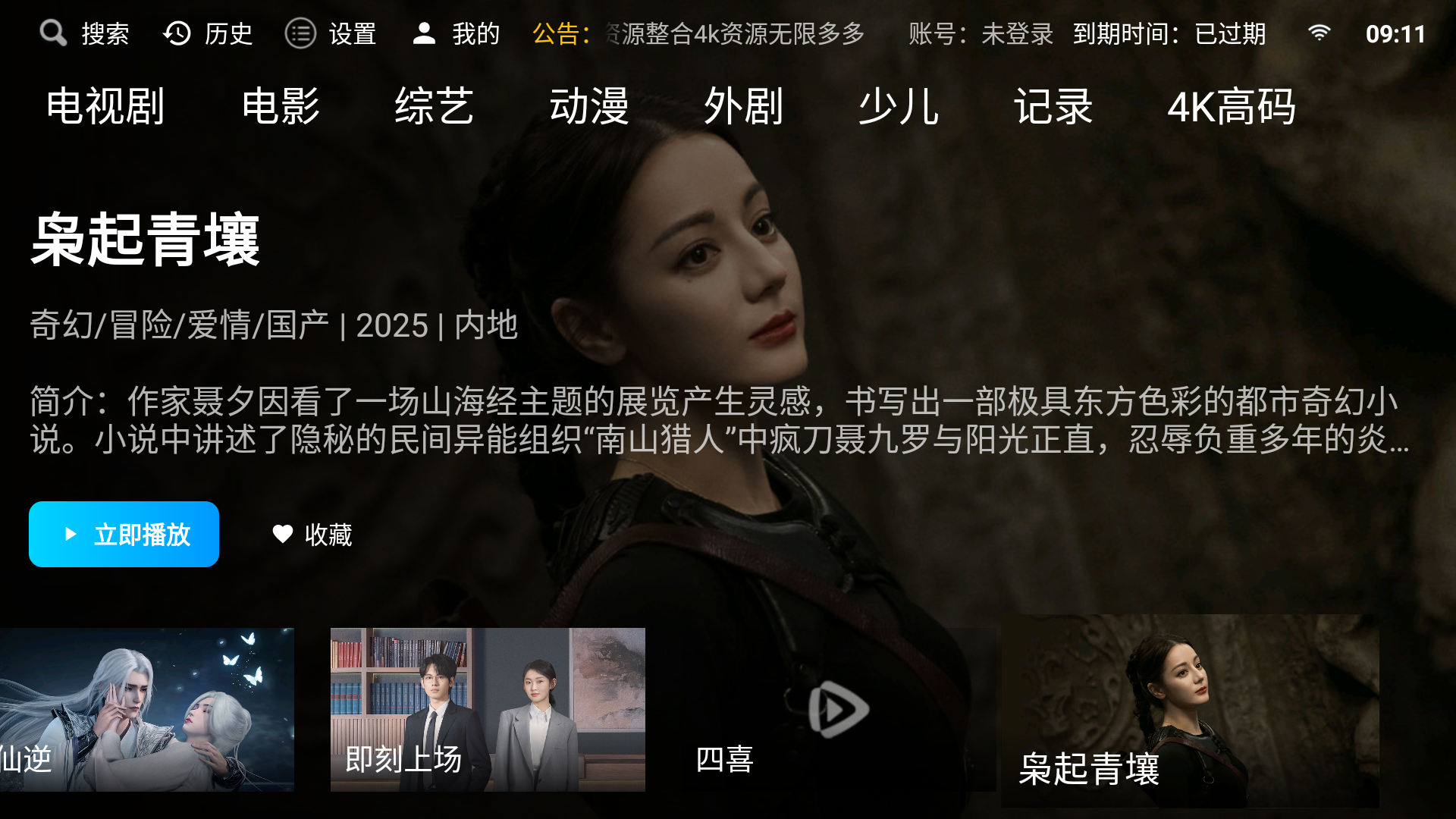Open the 仙逆 thumbnail
The image size is (1456, 819).
pos(146,709)
